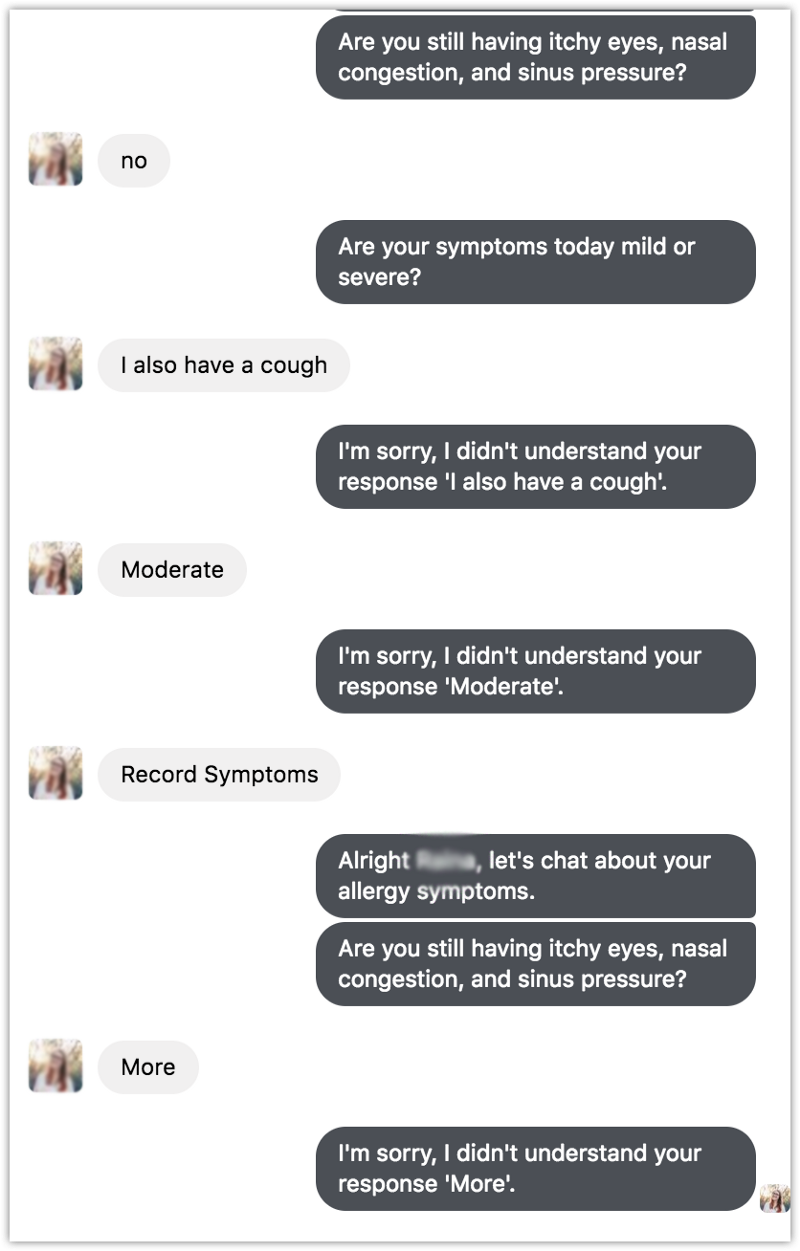
Task: View the avatar next to the 'More' message
Action: pos(56,1066)
